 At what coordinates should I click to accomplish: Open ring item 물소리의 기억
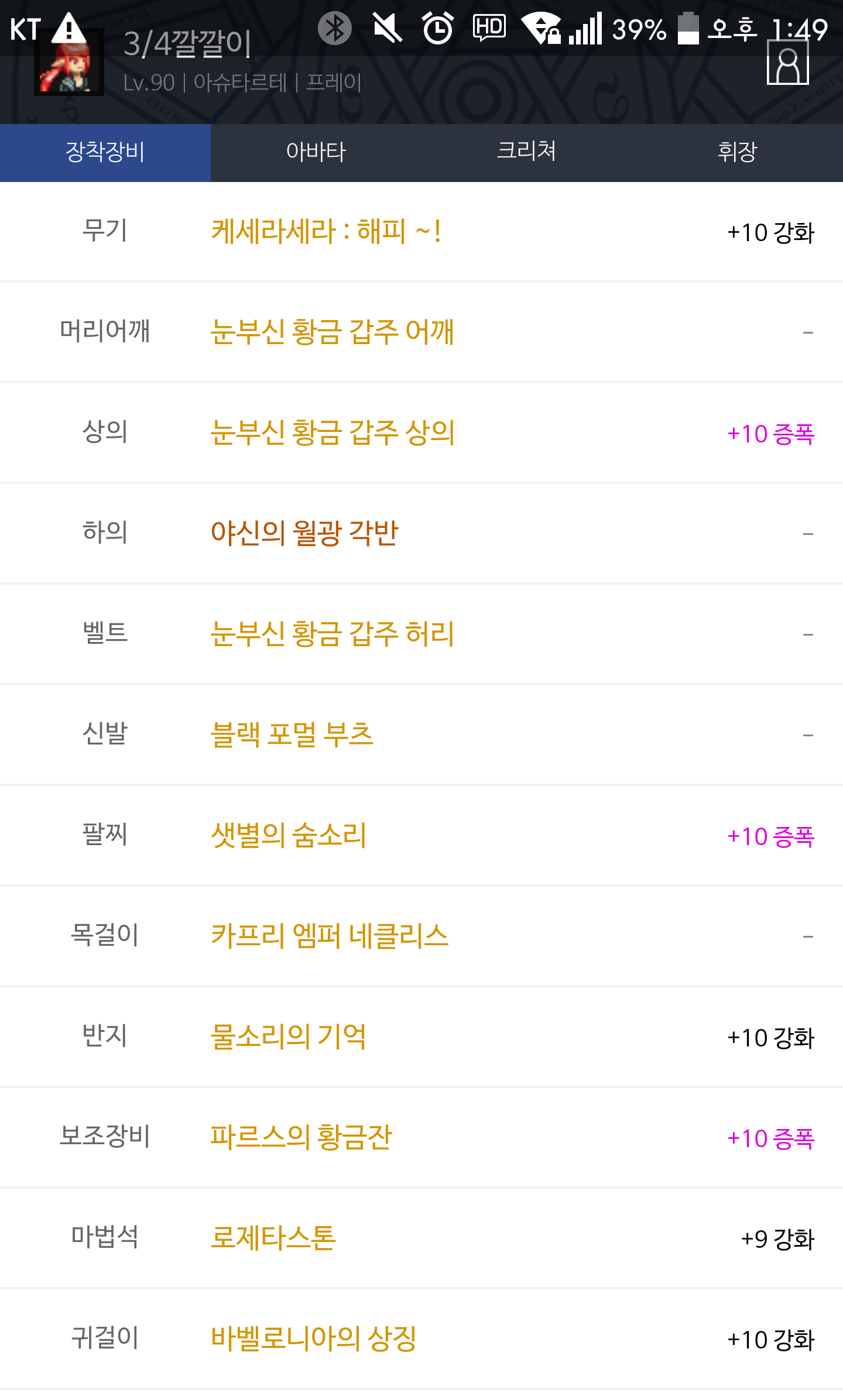tap(288, 1037)
